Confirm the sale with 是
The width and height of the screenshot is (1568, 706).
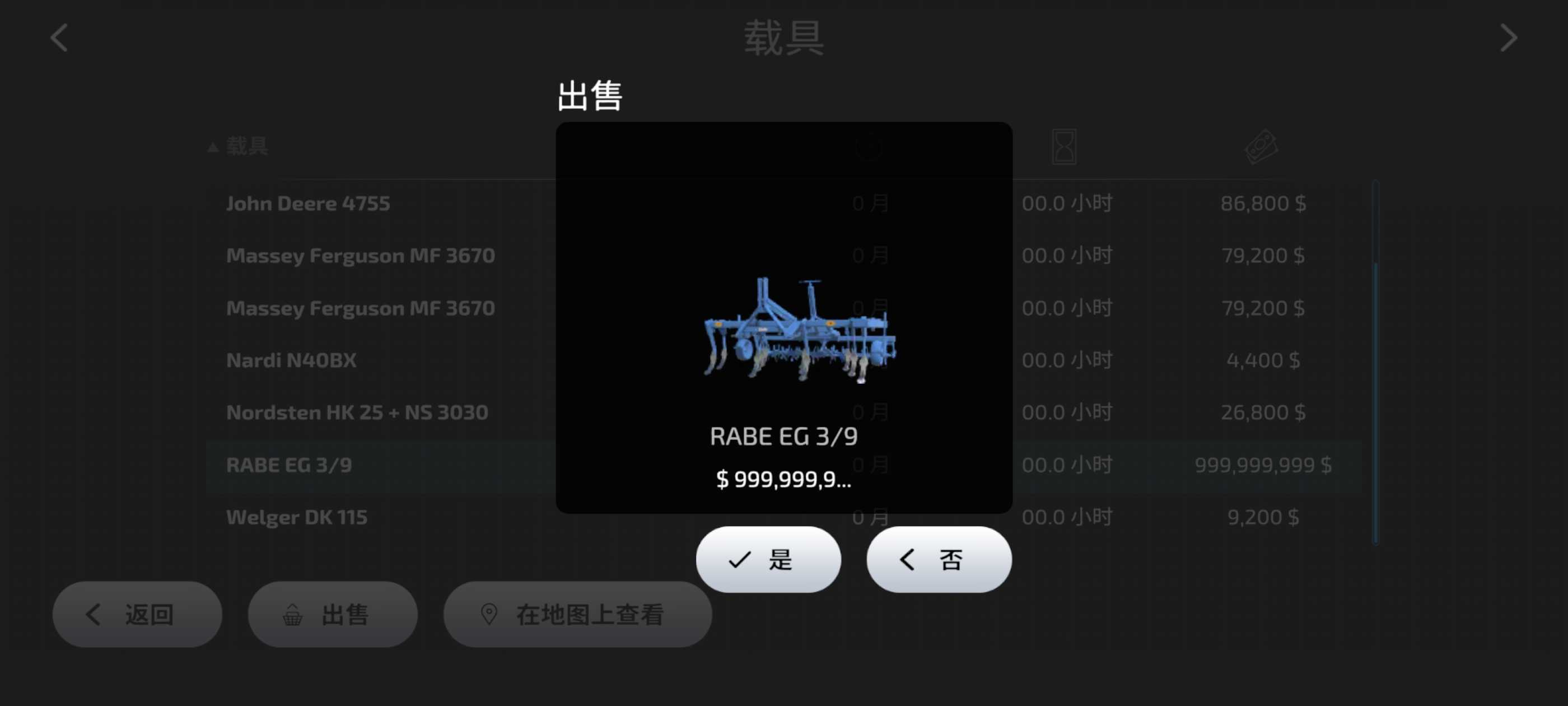tap(768, 559)
